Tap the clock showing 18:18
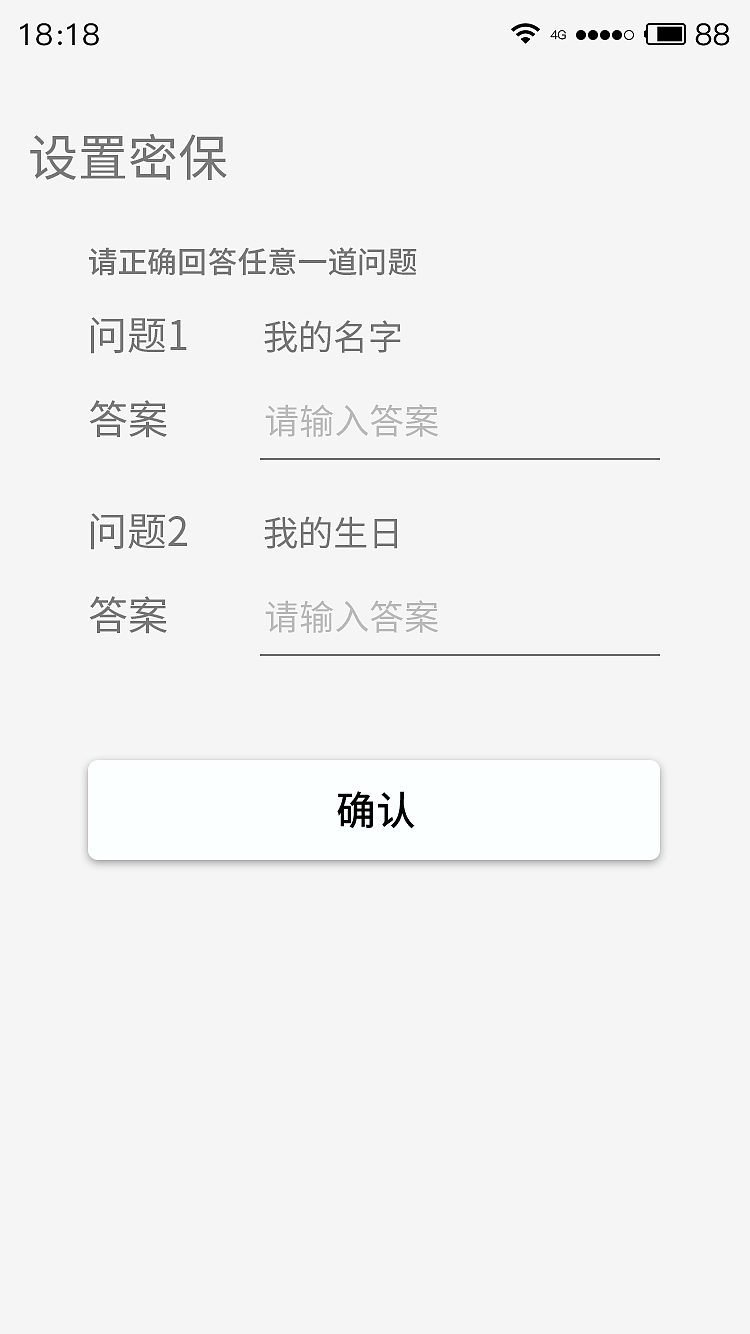The height and width of the screenshot is (1334, 750). click(58, 34)
